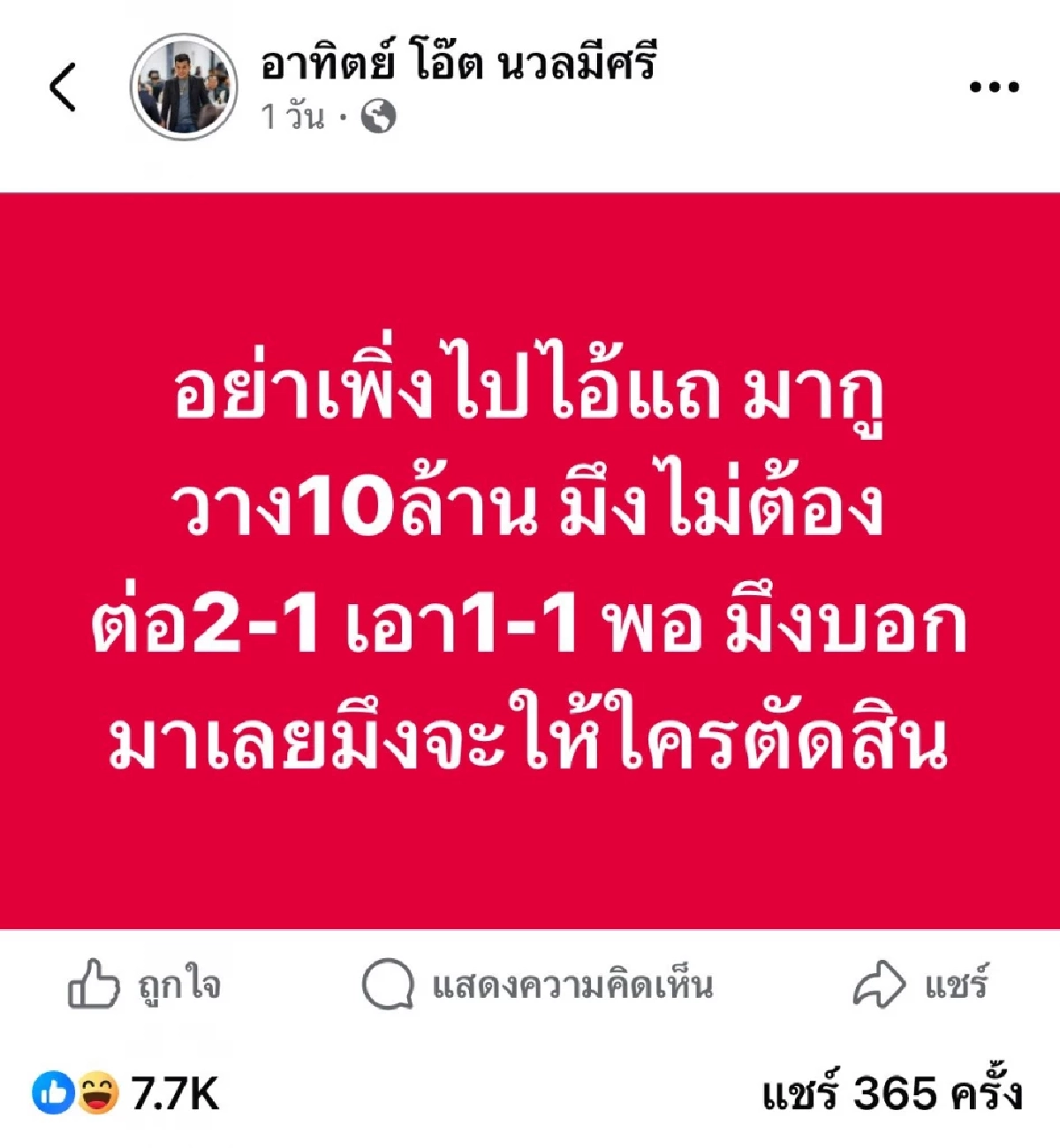This screenshot has width=1060, height=1148.
Task: See who shared: แชร์ 365 ครั้ง
Action: (x=892, y=1093)
